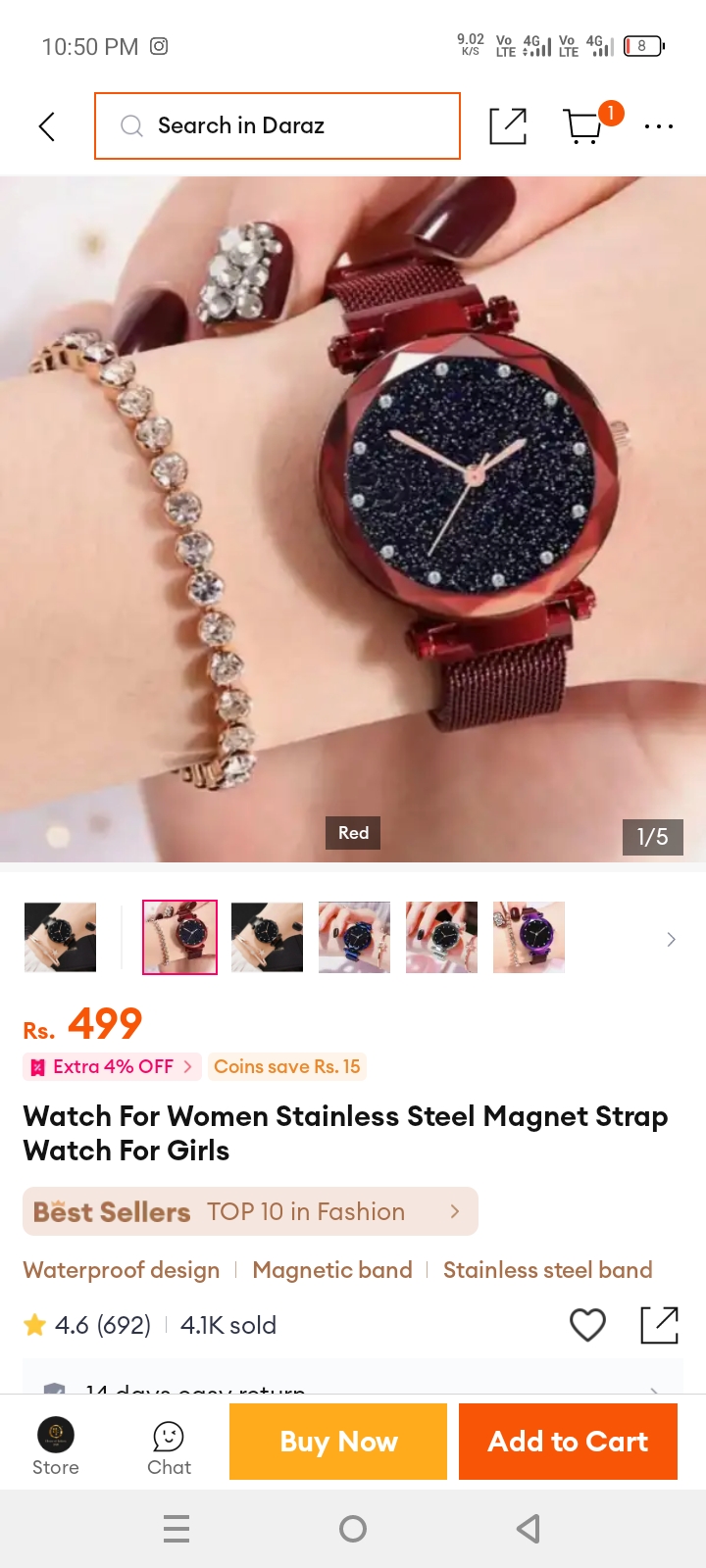Open the main product image
706x1568 pixels.
(x=353, y=519)
